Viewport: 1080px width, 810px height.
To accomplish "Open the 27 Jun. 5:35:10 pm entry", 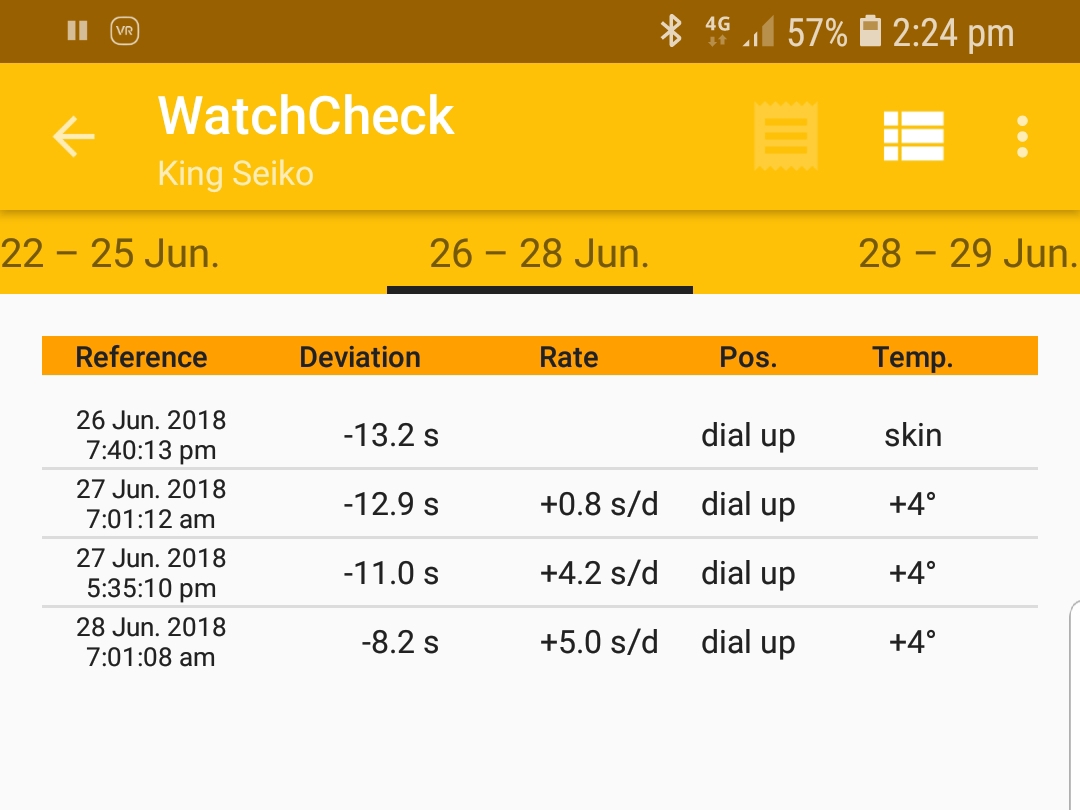I will pyautogui.click(x=539, y=573).
